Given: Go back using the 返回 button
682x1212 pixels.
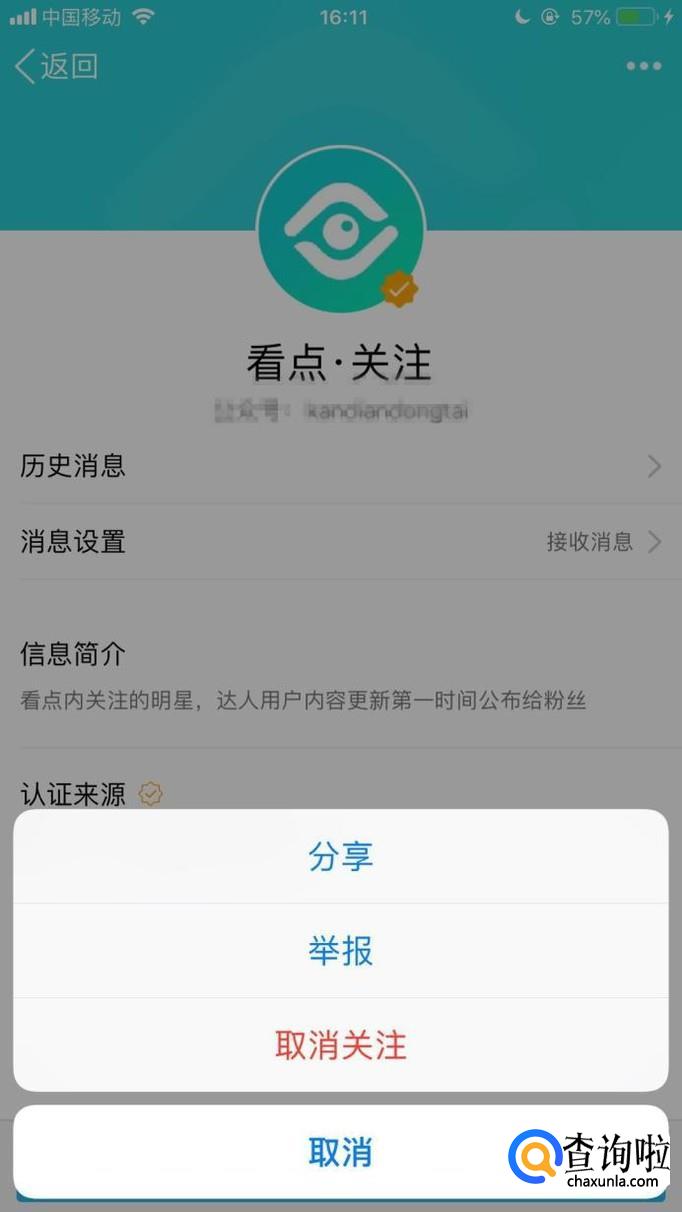Looking at the screenshot, I should [x=57, y=66].
